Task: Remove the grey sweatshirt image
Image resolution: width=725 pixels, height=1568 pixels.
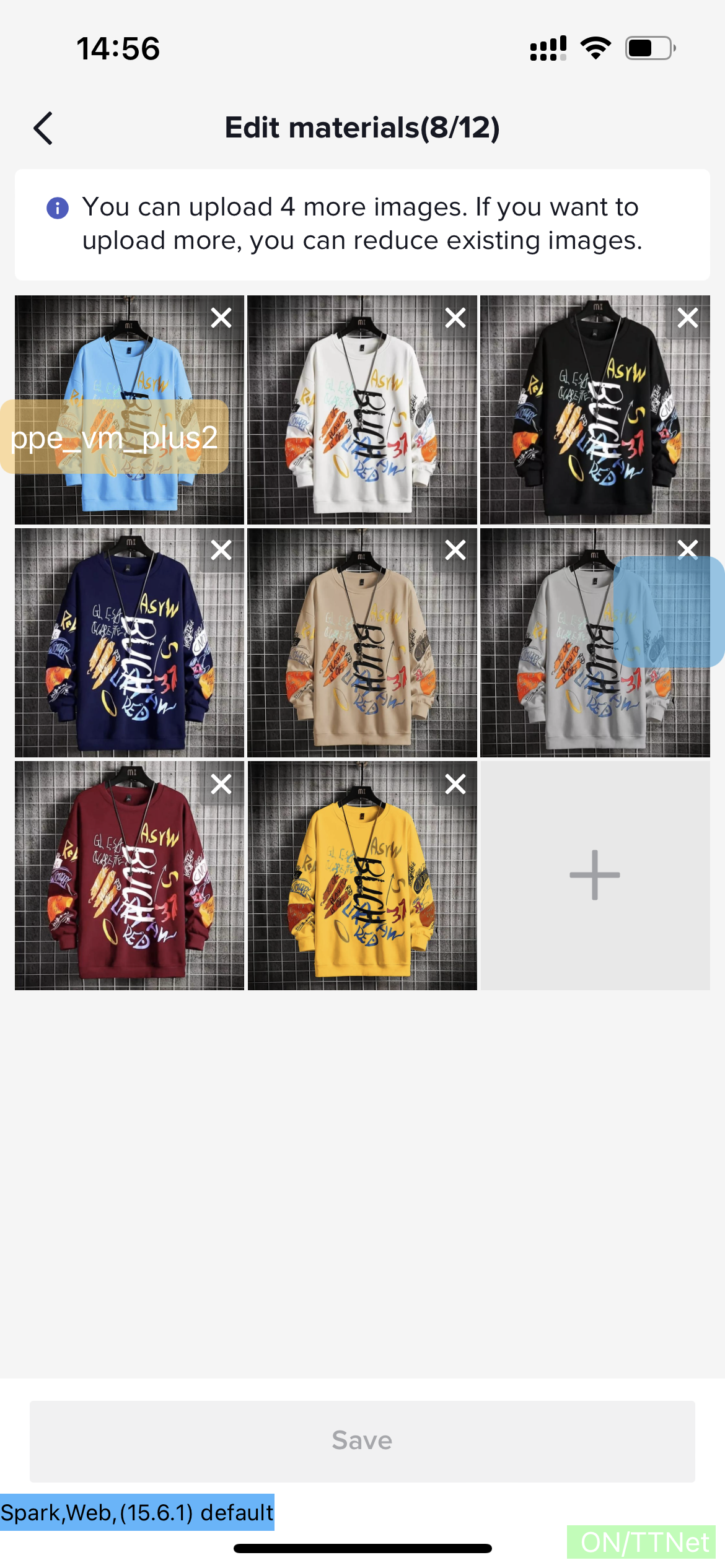Action: click(x=687, y=549)
